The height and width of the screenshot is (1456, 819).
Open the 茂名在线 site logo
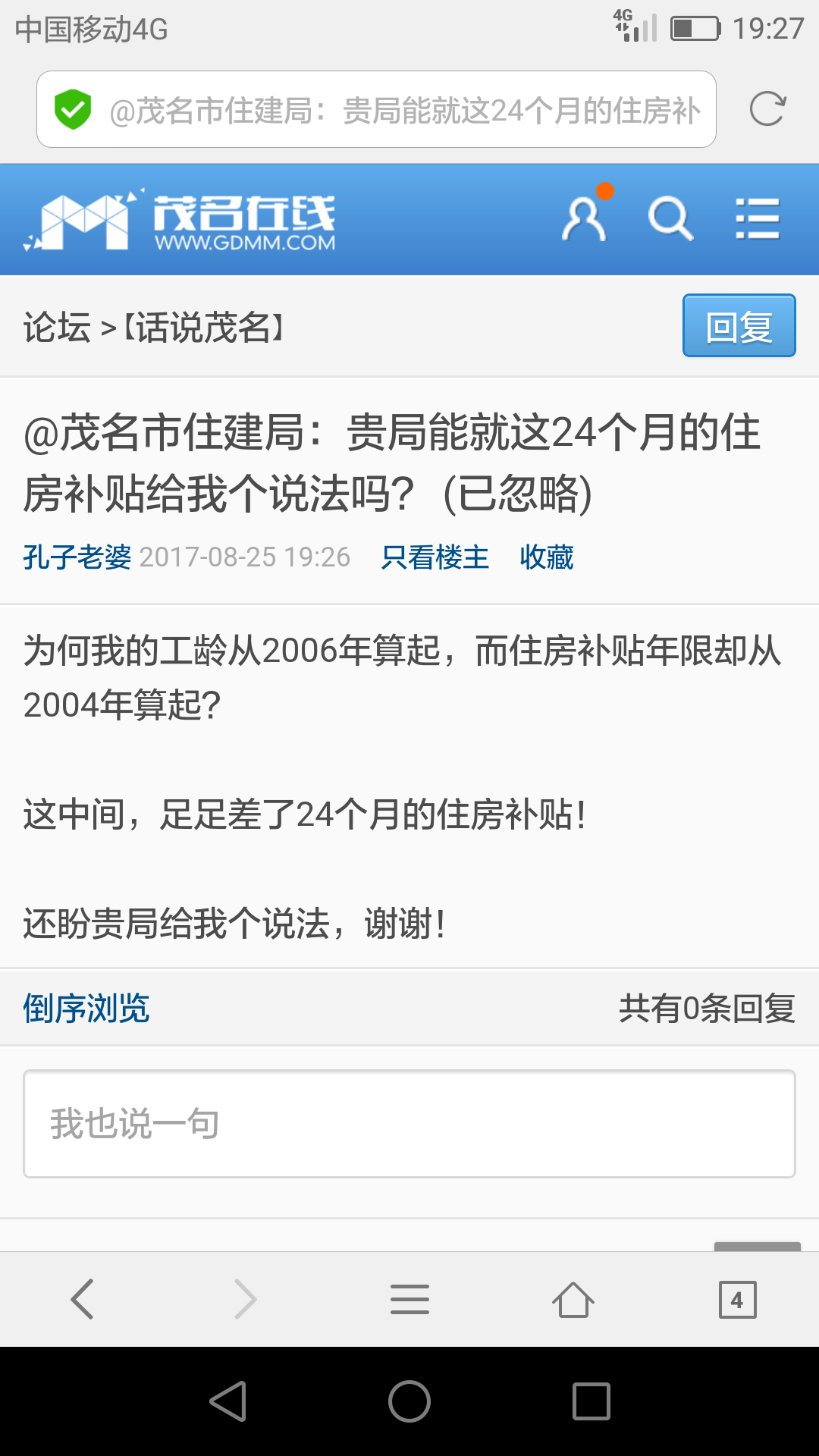[182, 220]
